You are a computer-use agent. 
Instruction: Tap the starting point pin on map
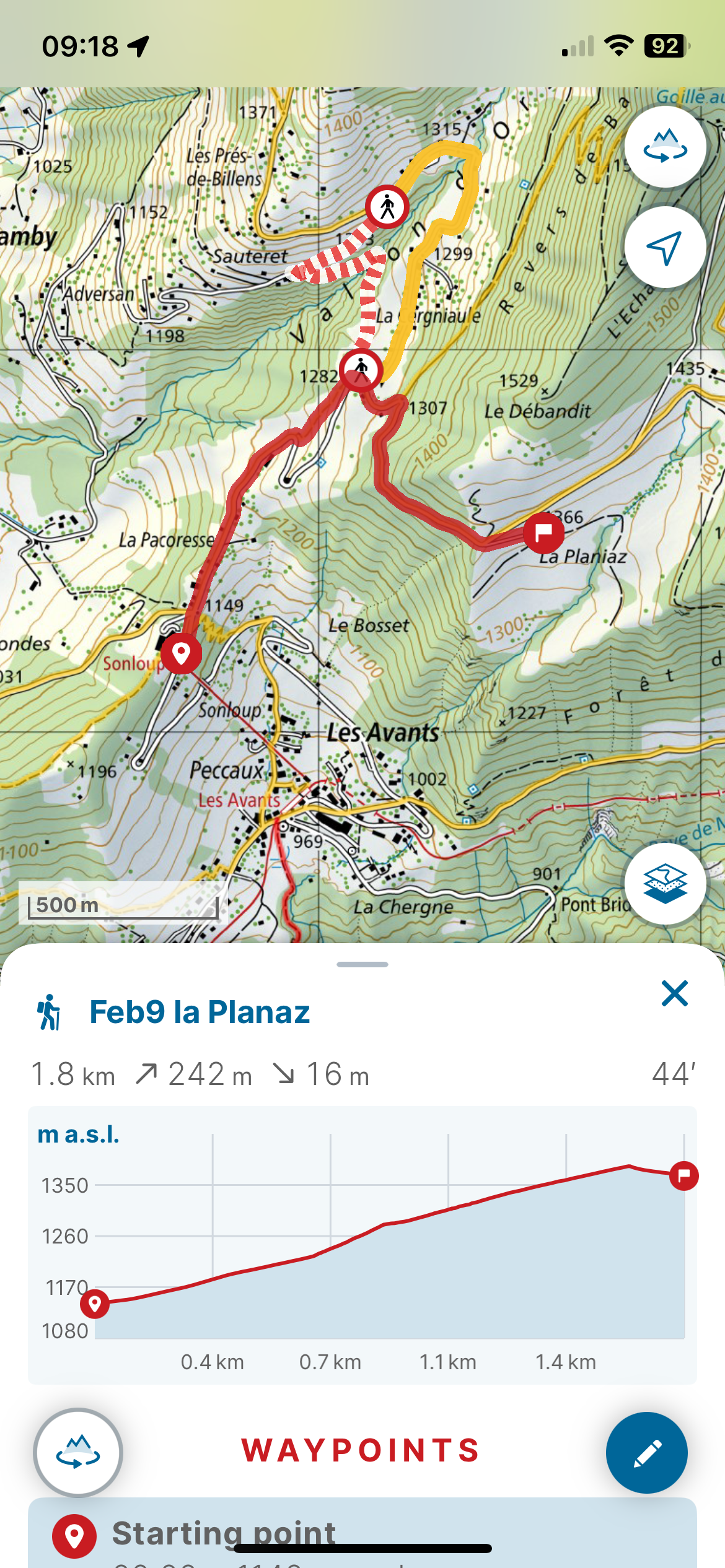coord(181,653)
